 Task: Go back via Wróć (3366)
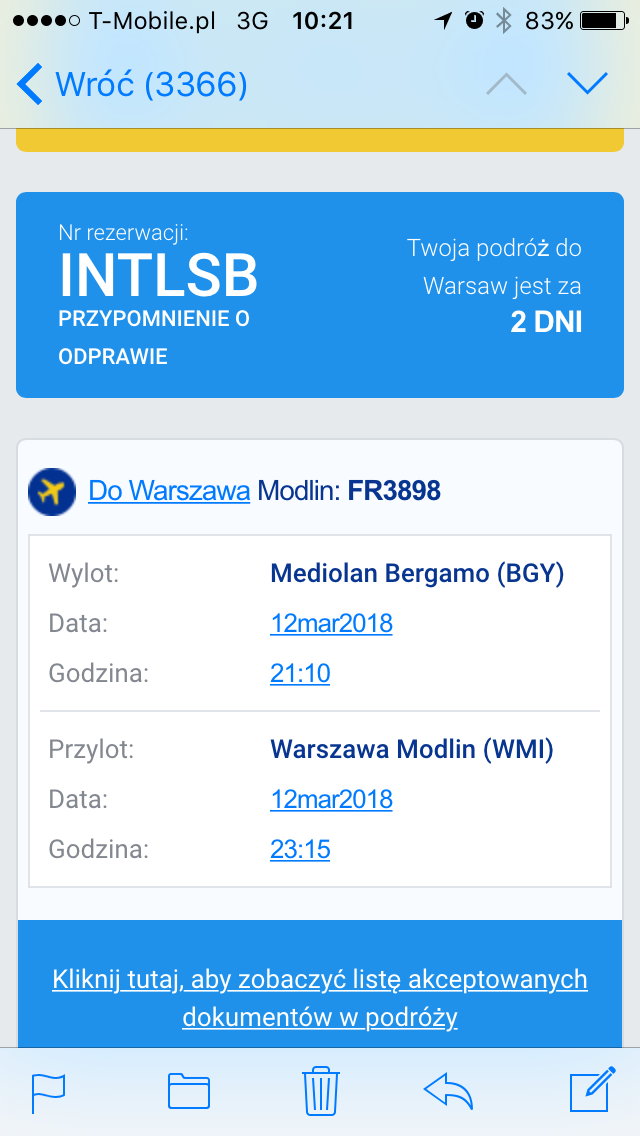coord(132,85)
